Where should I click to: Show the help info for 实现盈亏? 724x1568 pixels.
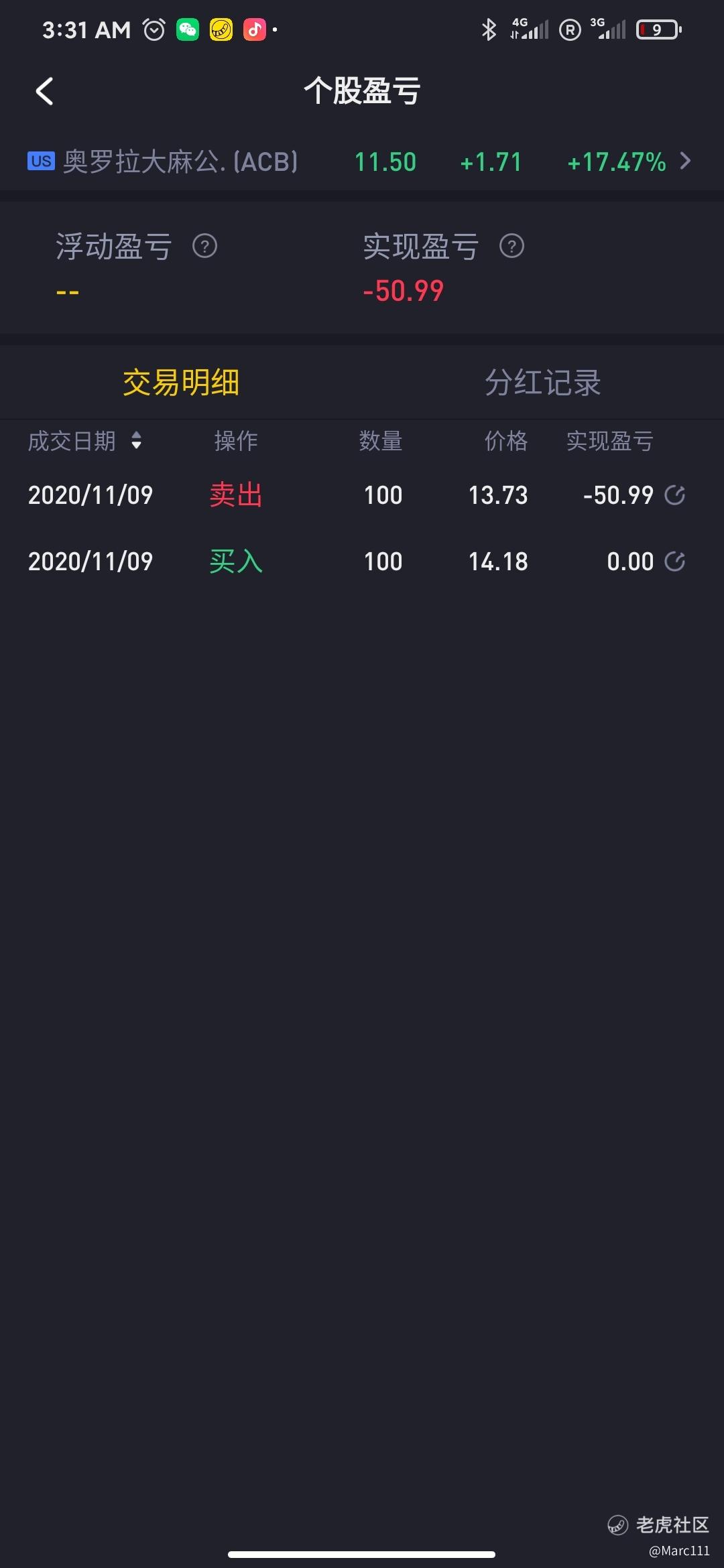[511, 246]
